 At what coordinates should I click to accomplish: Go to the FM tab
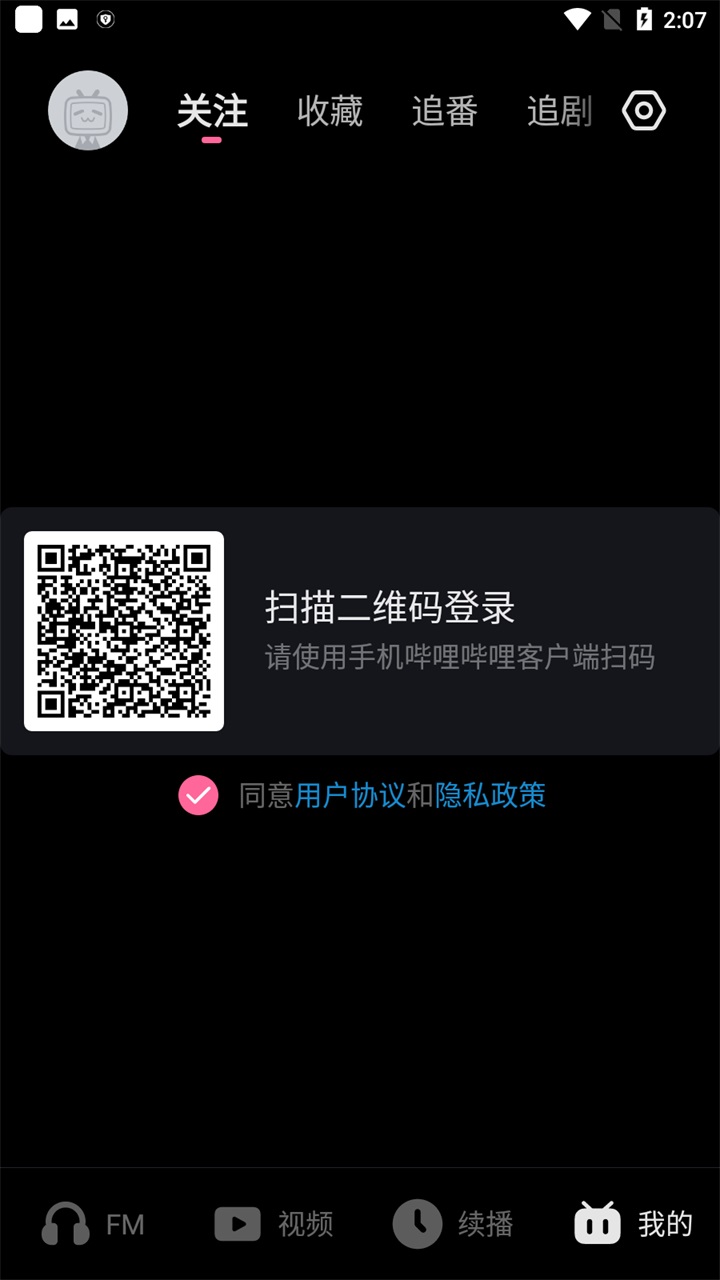tap(93, 1224)
